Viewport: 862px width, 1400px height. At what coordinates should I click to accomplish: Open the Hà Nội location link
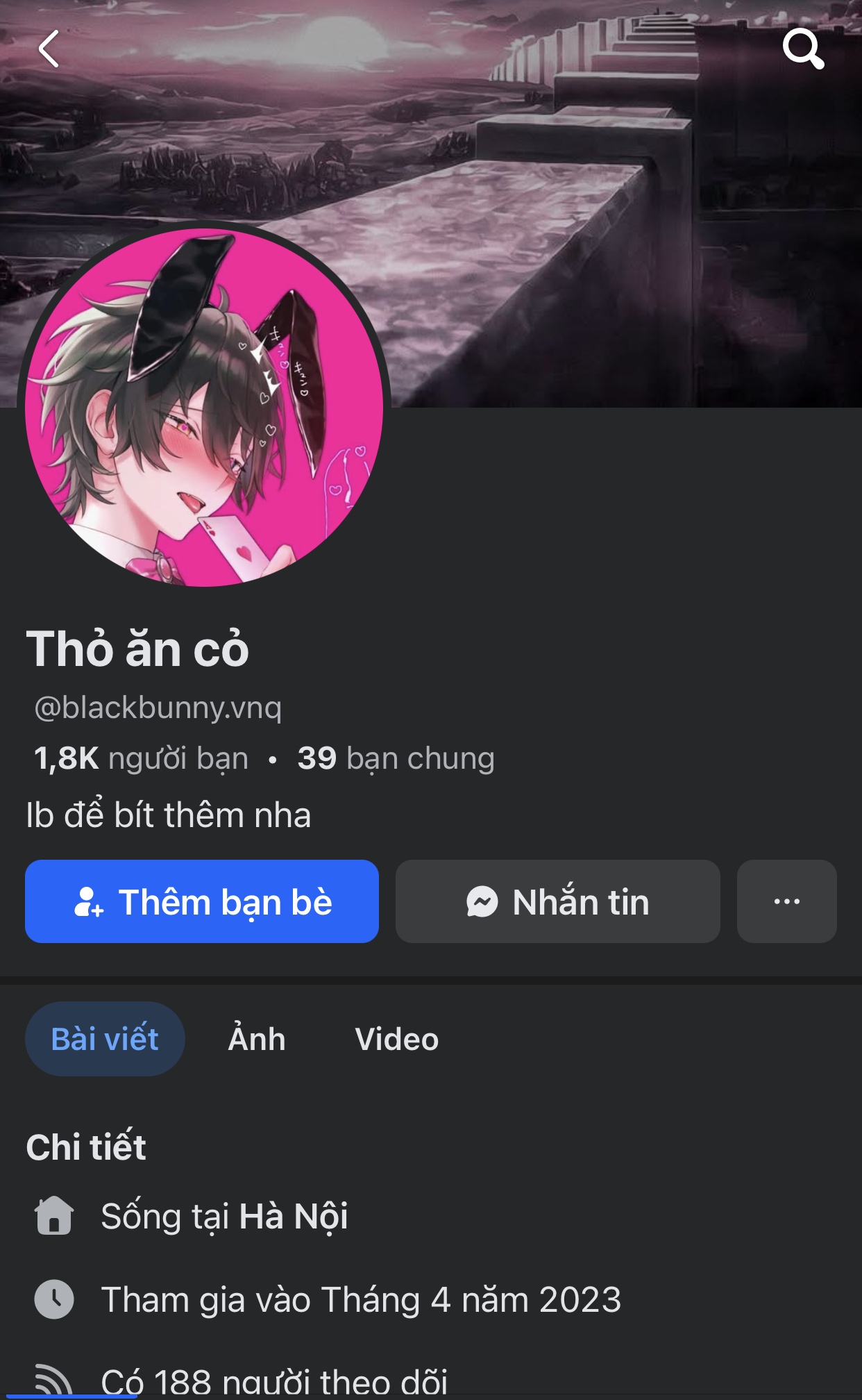[x=294, y=1217]
